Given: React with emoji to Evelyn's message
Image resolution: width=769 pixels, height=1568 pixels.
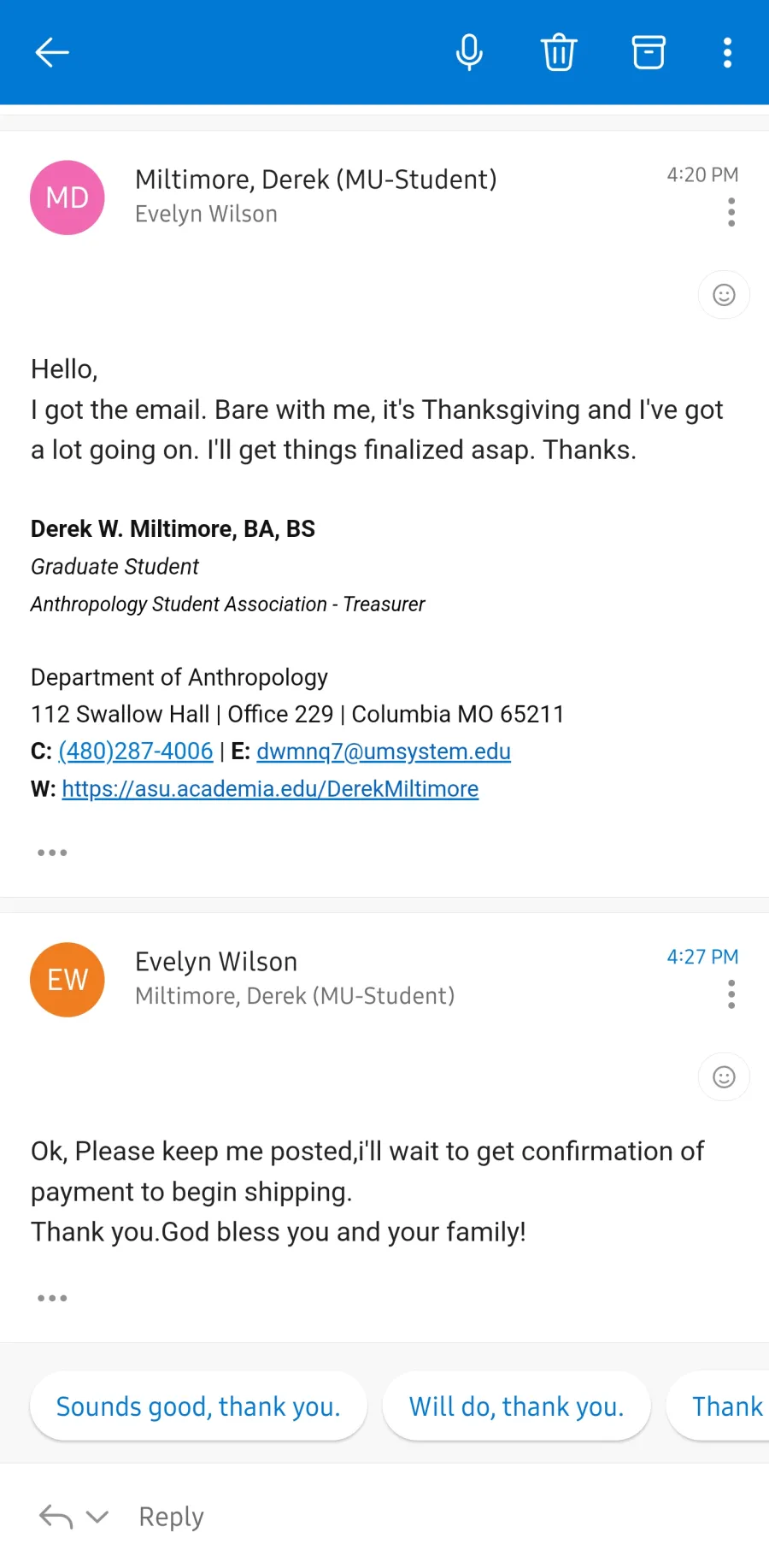Looking at the screenshot, I should coord(725,1077).
